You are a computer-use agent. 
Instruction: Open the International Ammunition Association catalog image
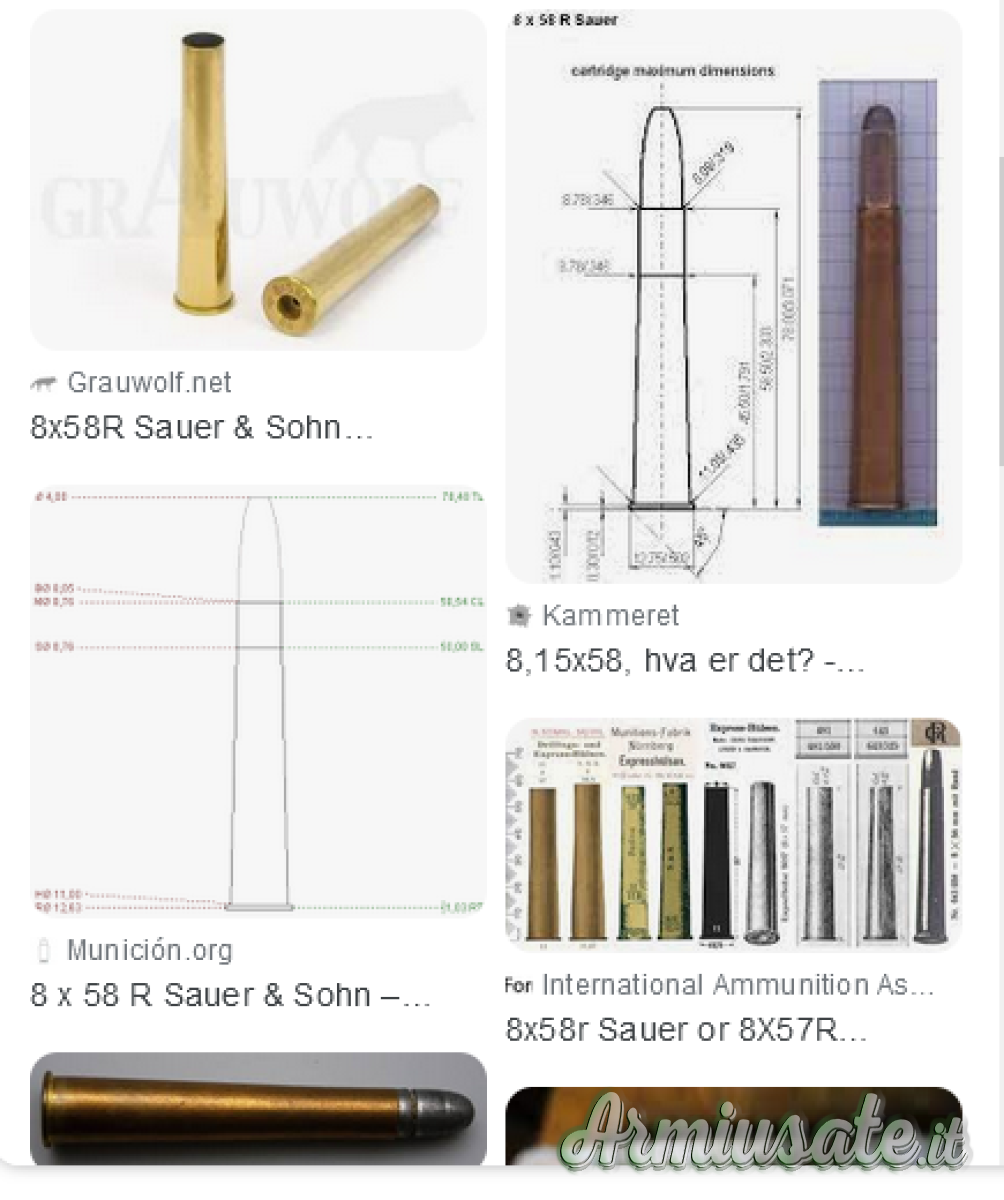(733, 834)
